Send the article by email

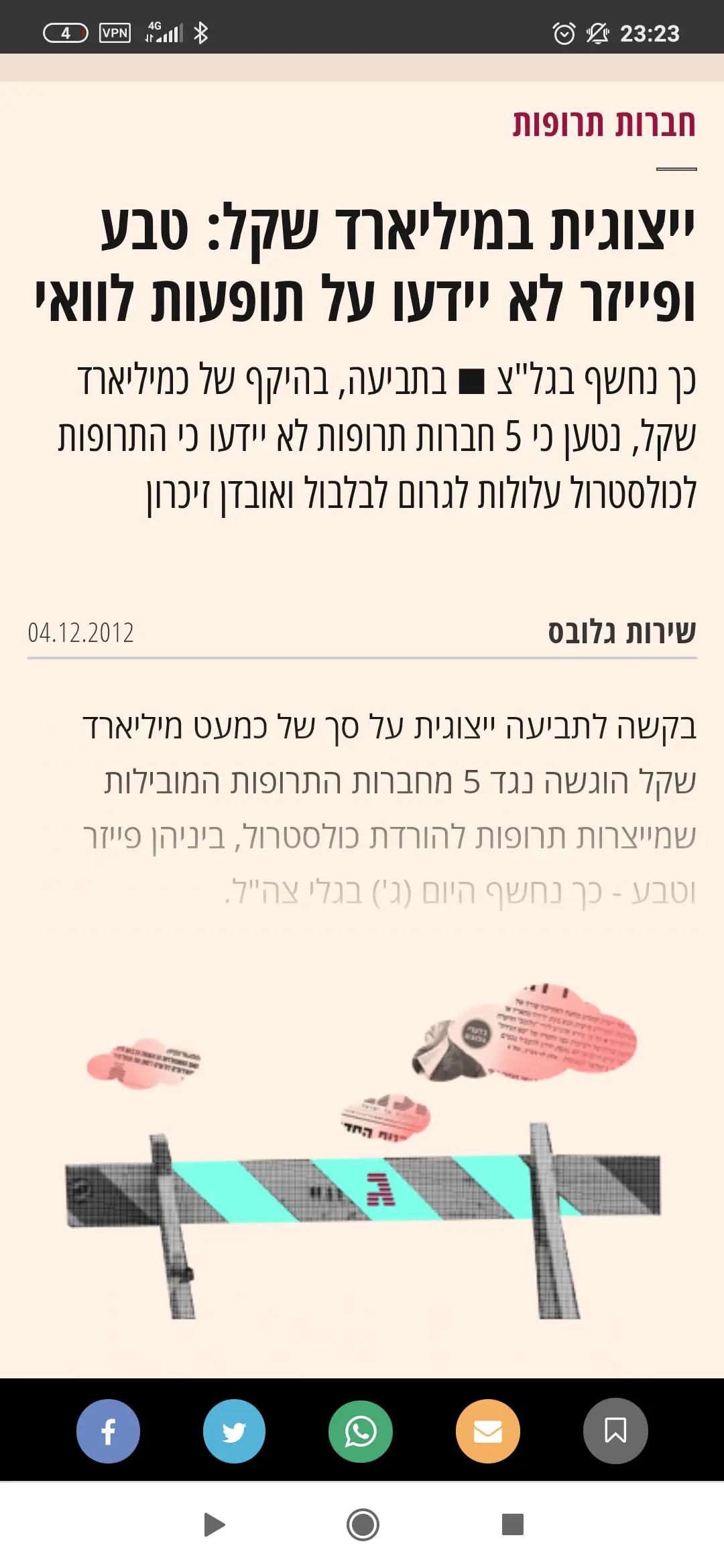(487, 1431)
